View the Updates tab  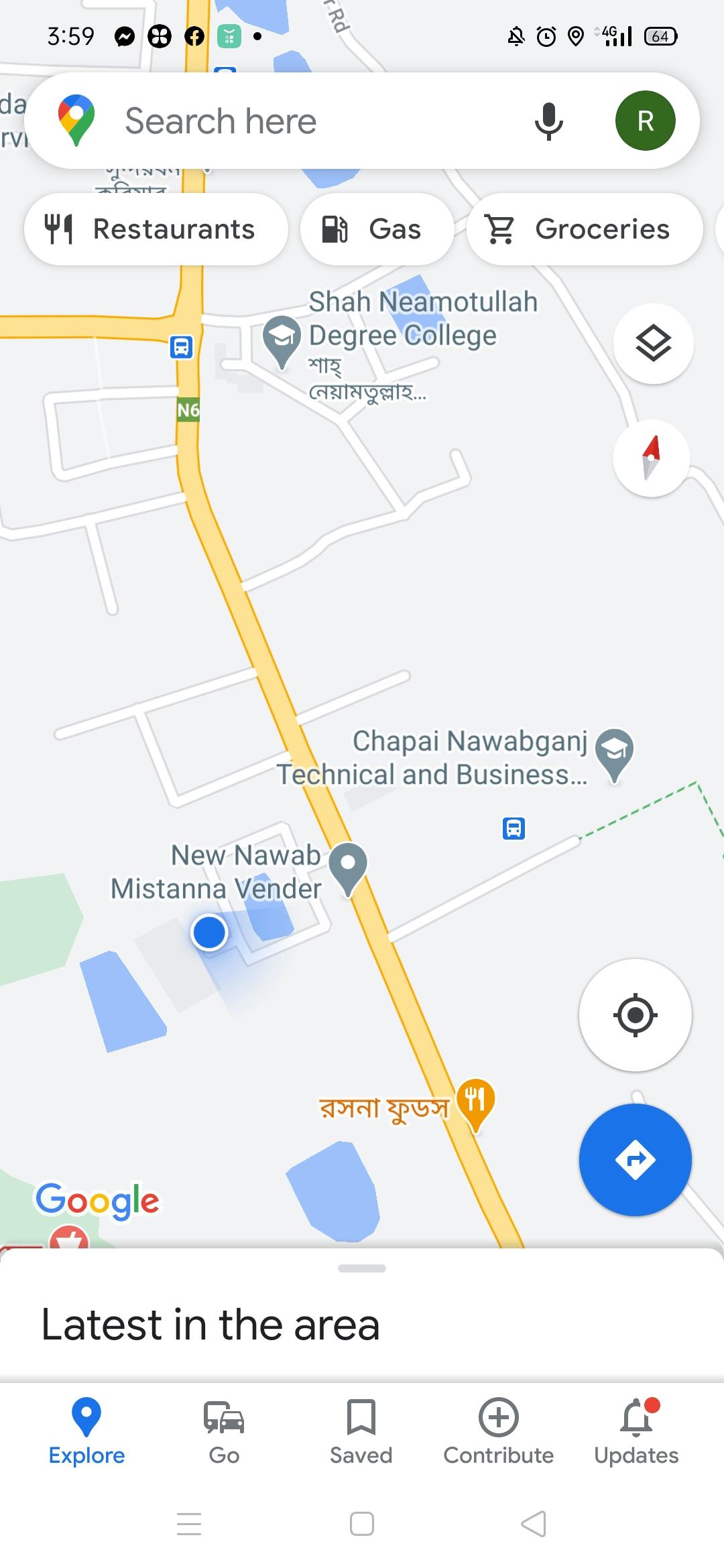[636, 1431]
